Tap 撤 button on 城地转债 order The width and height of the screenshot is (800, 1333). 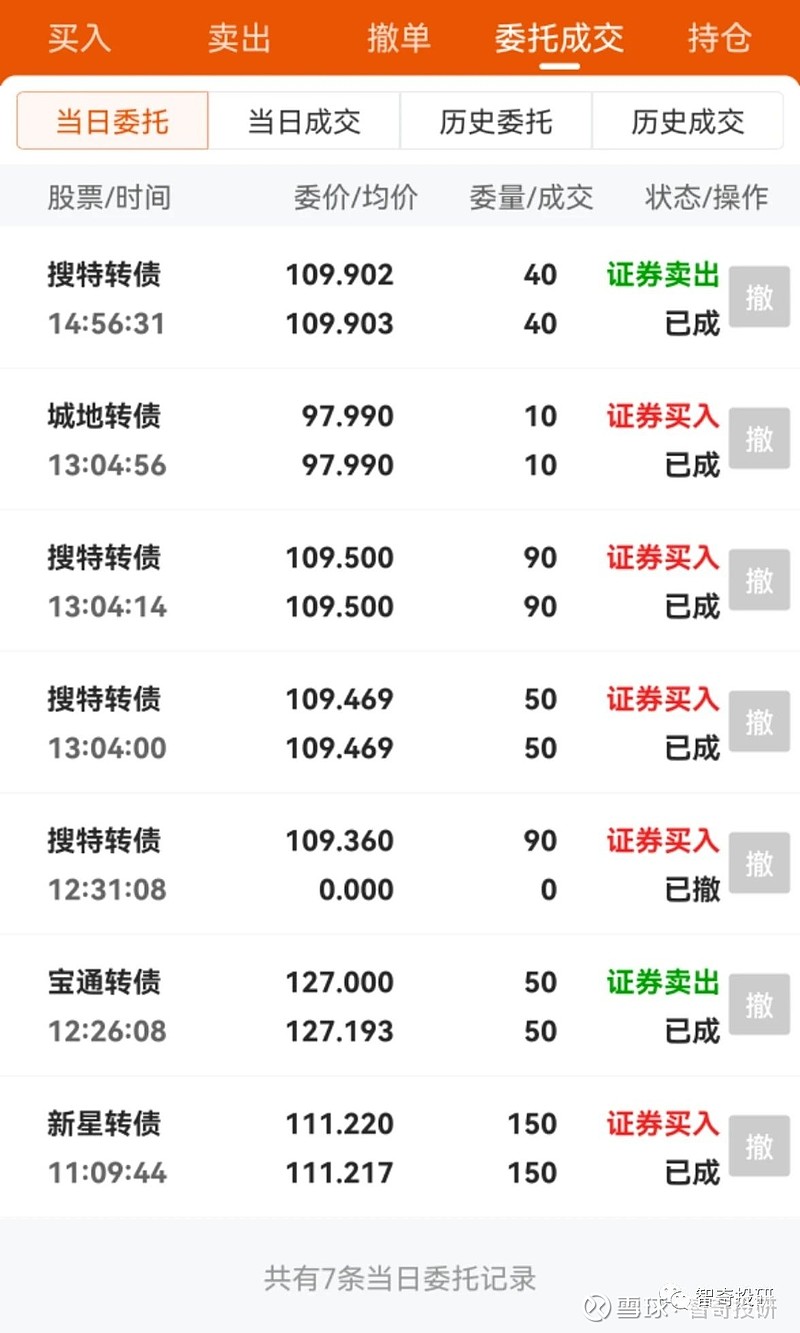pos(759,438)
